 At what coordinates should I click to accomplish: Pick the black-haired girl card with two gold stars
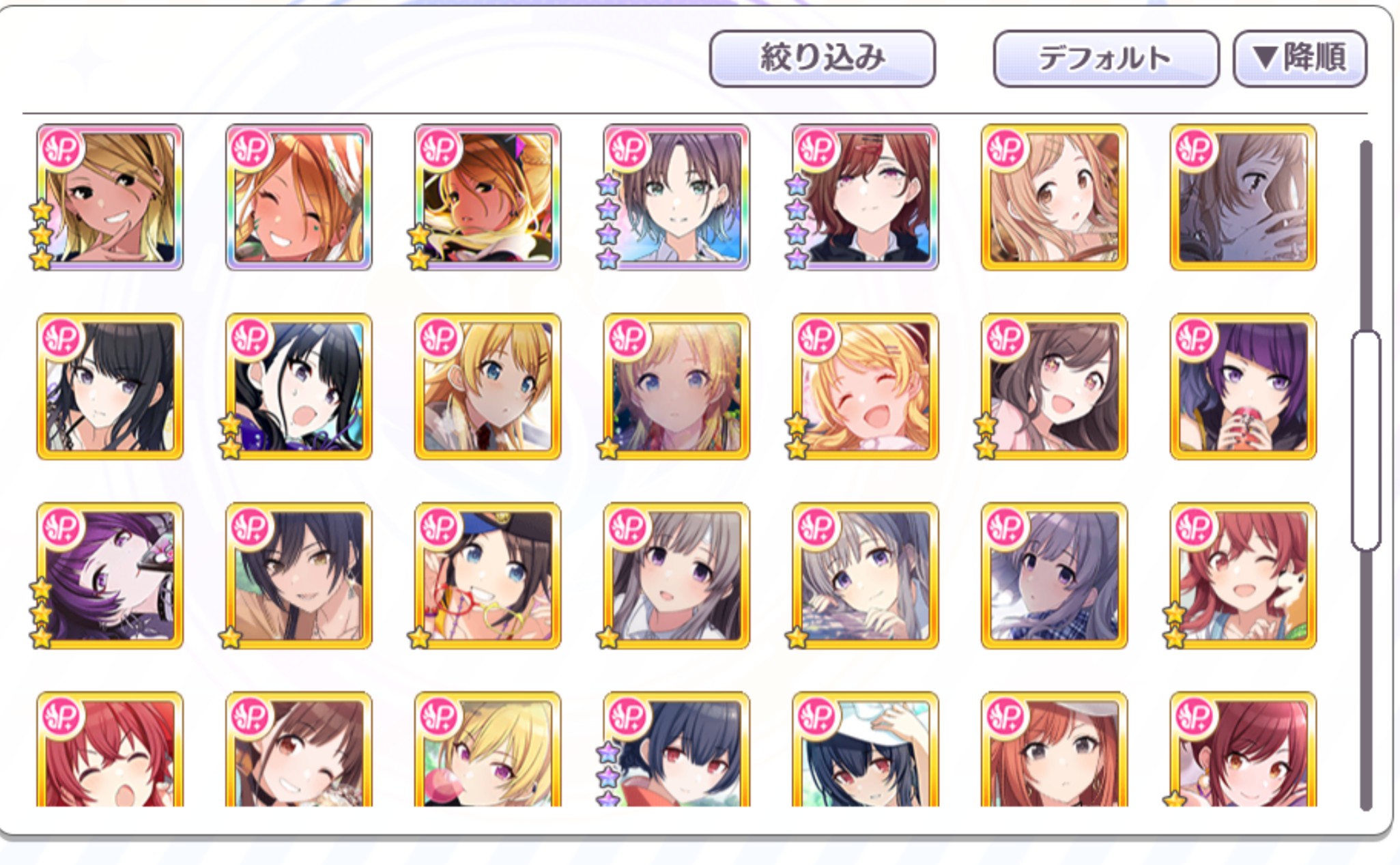(x=299, y=386)
